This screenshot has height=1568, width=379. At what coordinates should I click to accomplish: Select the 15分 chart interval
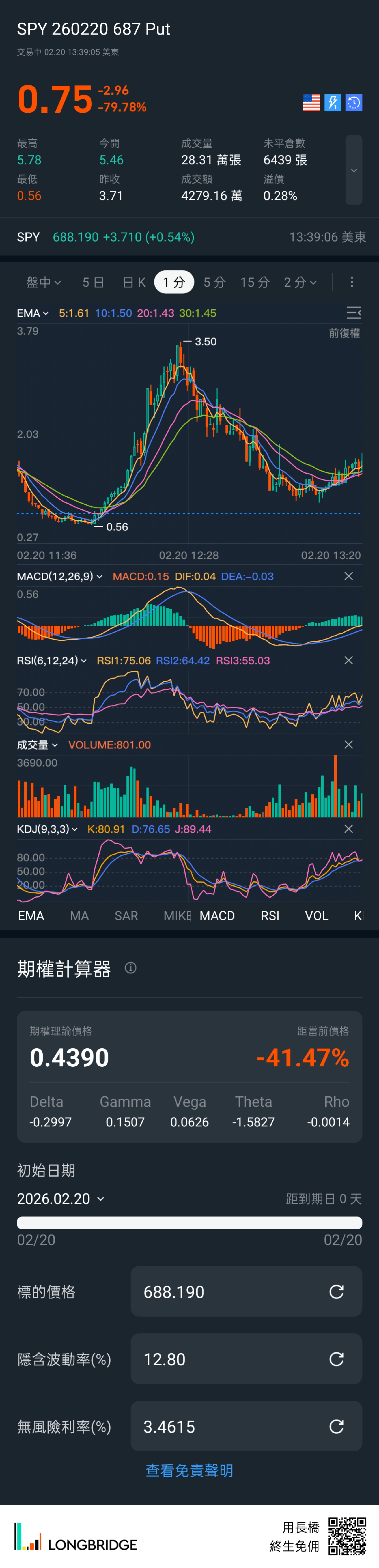coord(255,282)
